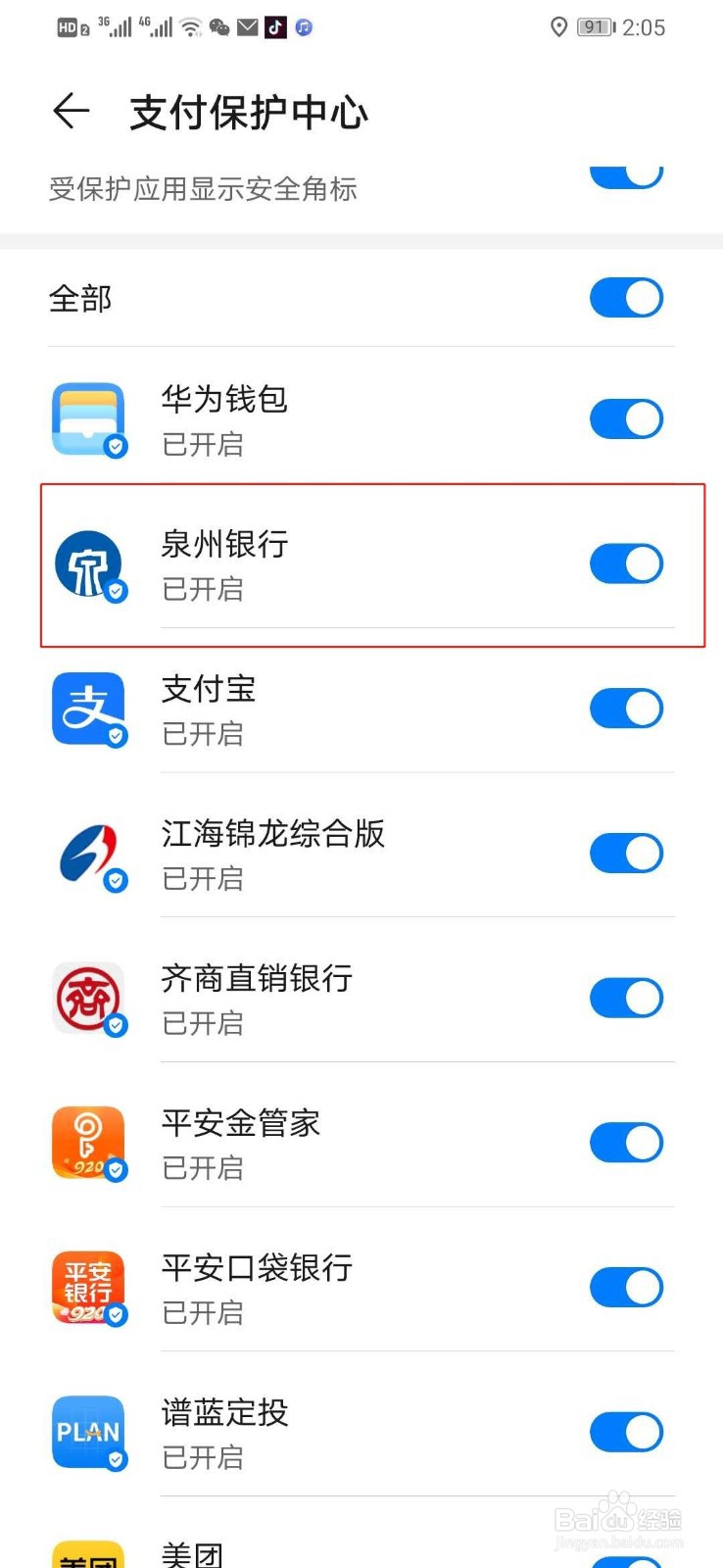Switch off 江海锦龙综合版 protection
Viewport: 723px width, 1568px height.
pyautogui.click(x=626, y=854)
